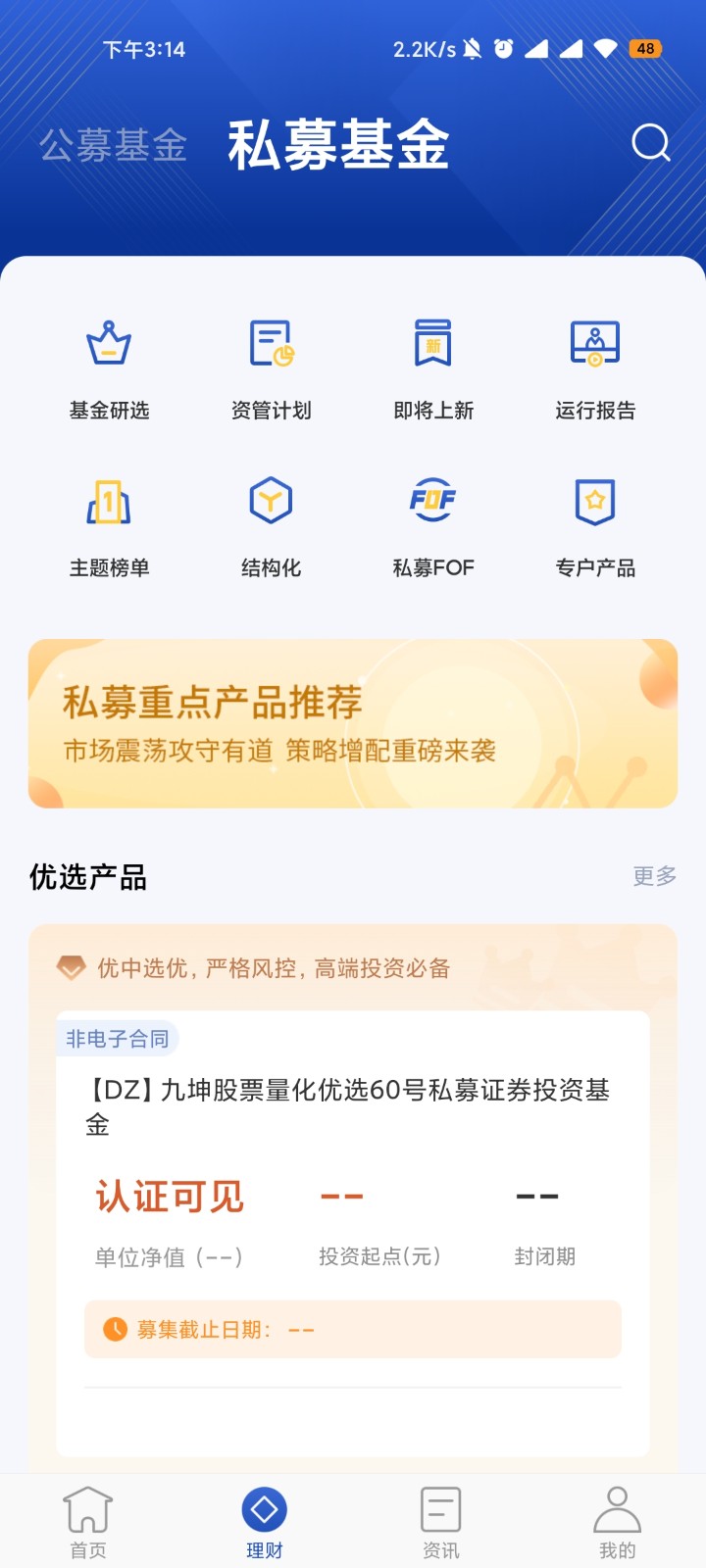Switch to the 公募基金 tab
The width and height of the screenshot is (706, 1568).
point(114,146)
